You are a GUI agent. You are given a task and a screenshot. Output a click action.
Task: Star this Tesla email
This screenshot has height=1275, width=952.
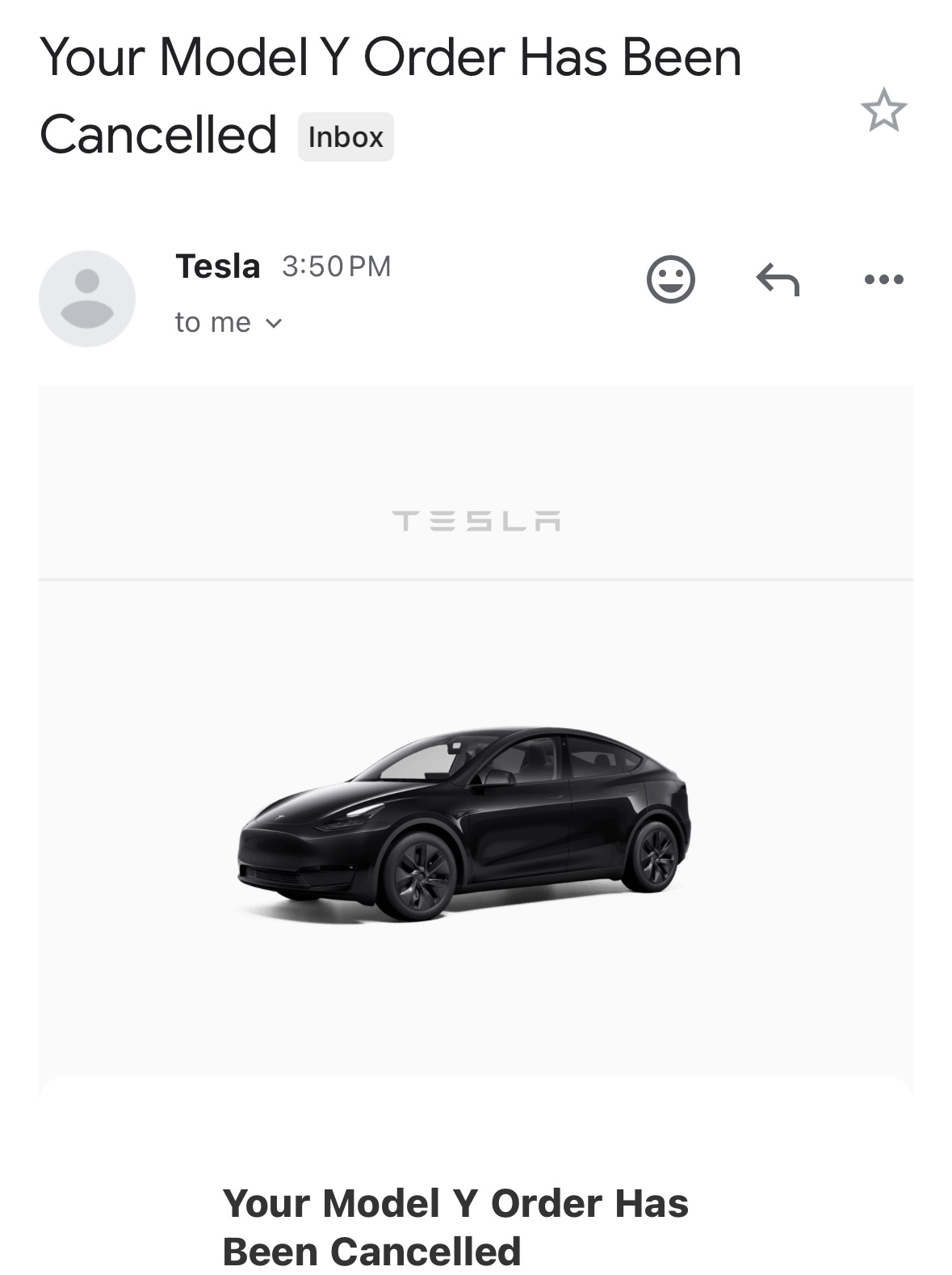[883, 110]
